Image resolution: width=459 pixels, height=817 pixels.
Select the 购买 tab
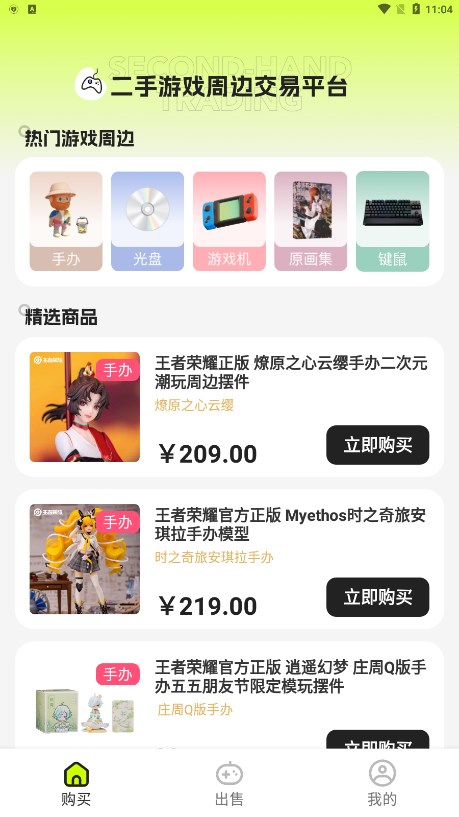click(76, 783)
